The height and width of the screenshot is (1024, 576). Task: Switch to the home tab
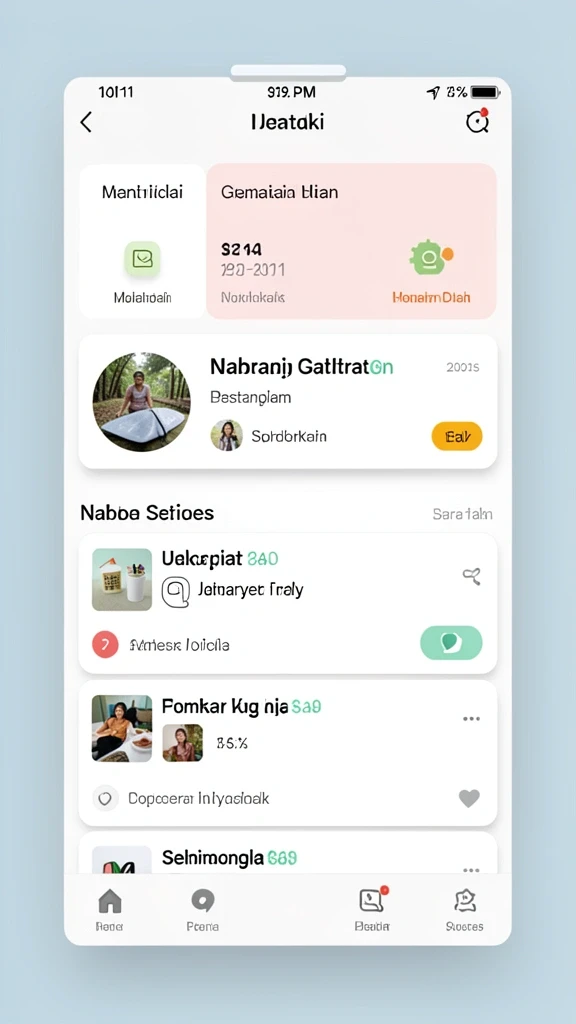click(110, 909)
